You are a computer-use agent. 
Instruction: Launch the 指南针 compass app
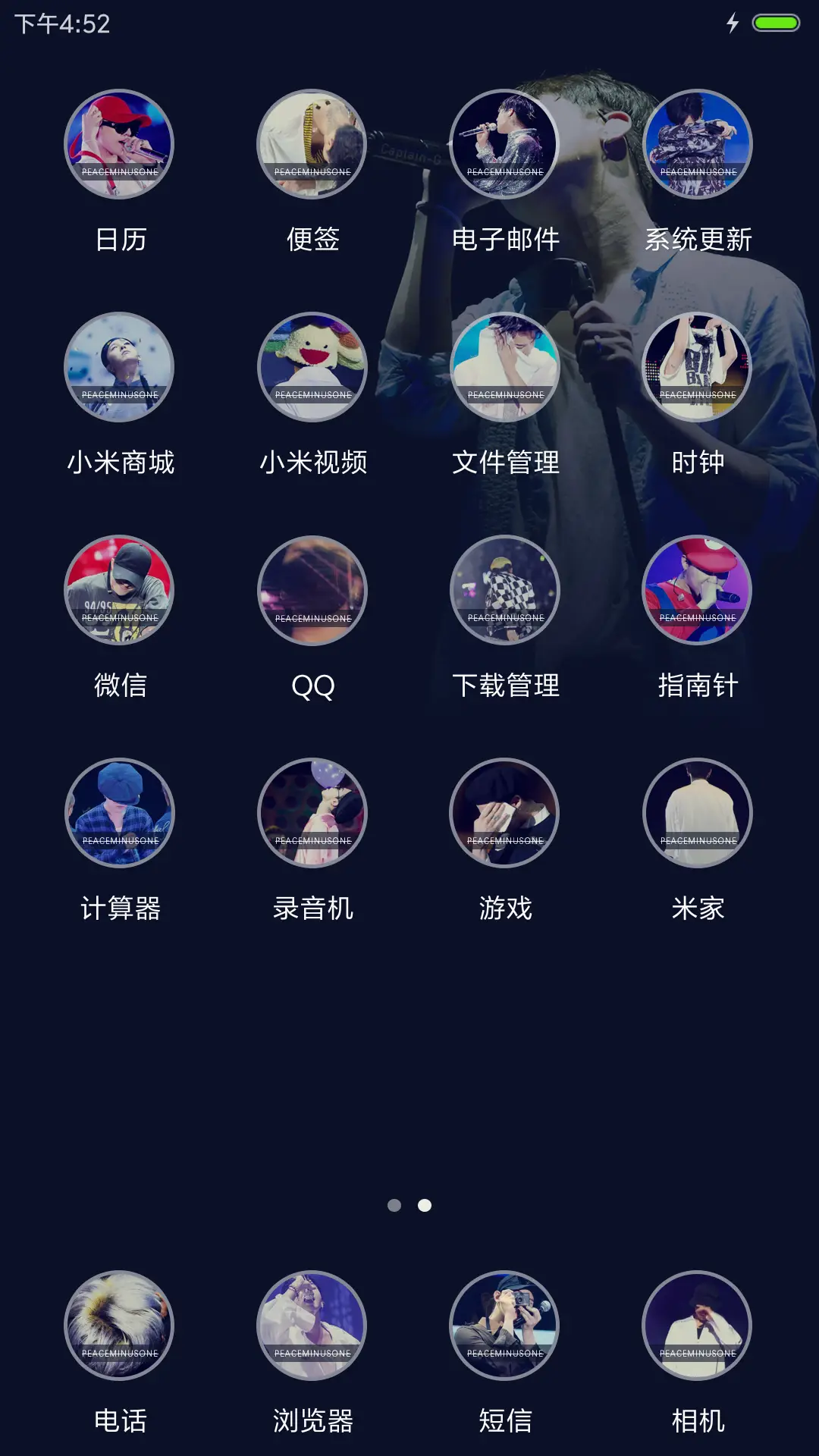[x=696, y=591]
